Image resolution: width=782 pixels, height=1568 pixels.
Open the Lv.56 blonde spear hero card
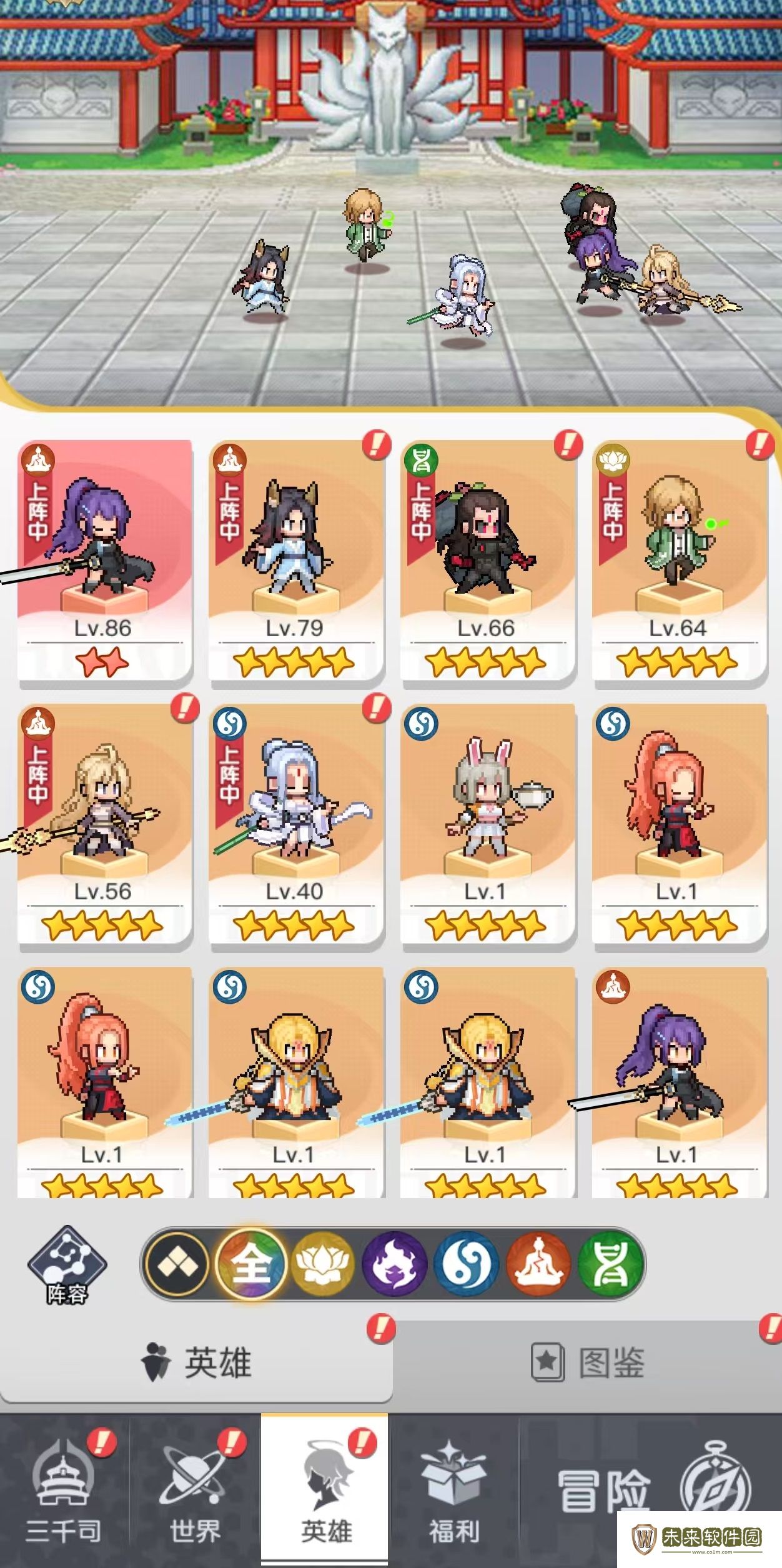104,824
